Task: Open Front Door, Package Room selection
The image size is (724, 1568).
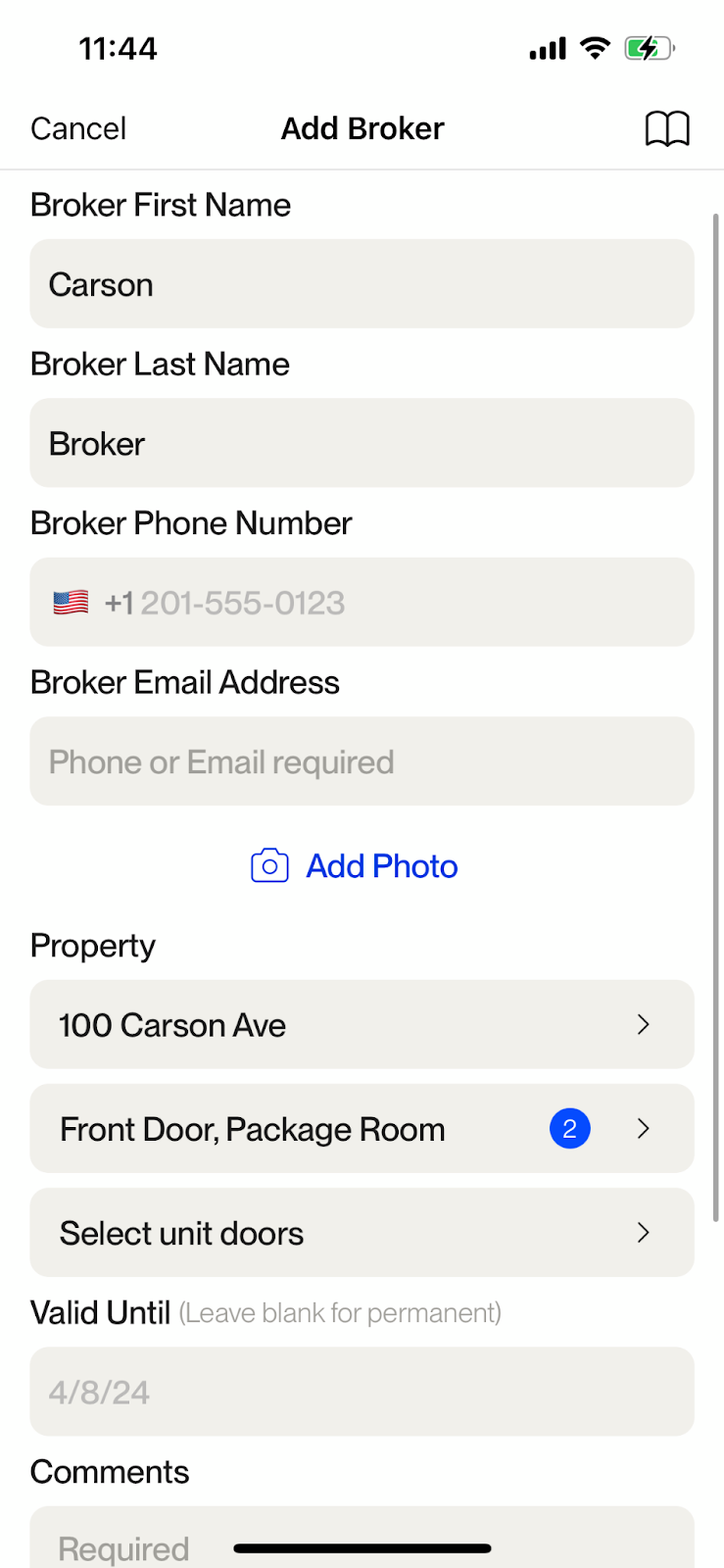Action: 362,1128
